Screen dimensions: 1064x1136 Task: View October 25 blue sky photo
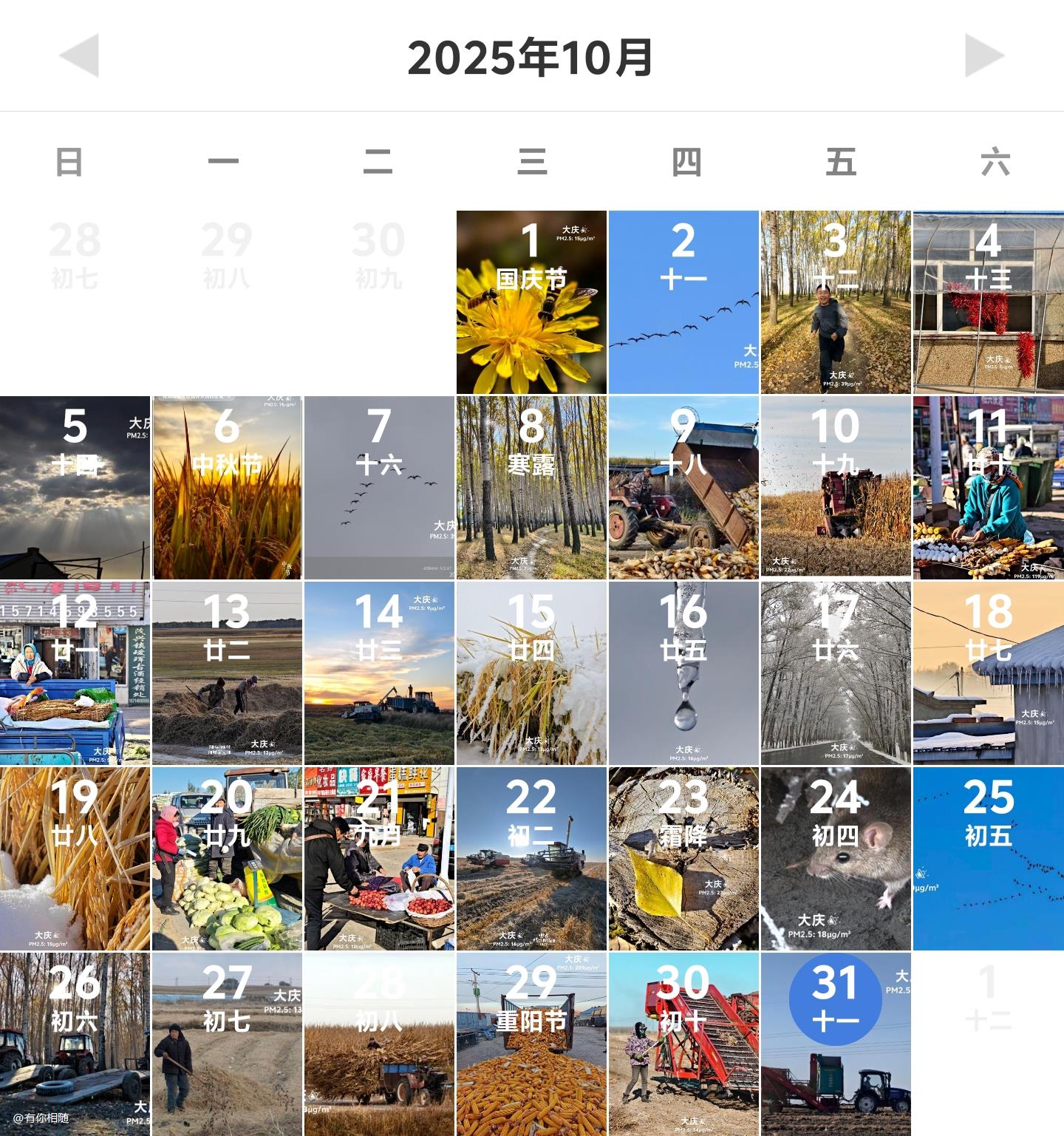pyautogui.click(x=988, y=859)
